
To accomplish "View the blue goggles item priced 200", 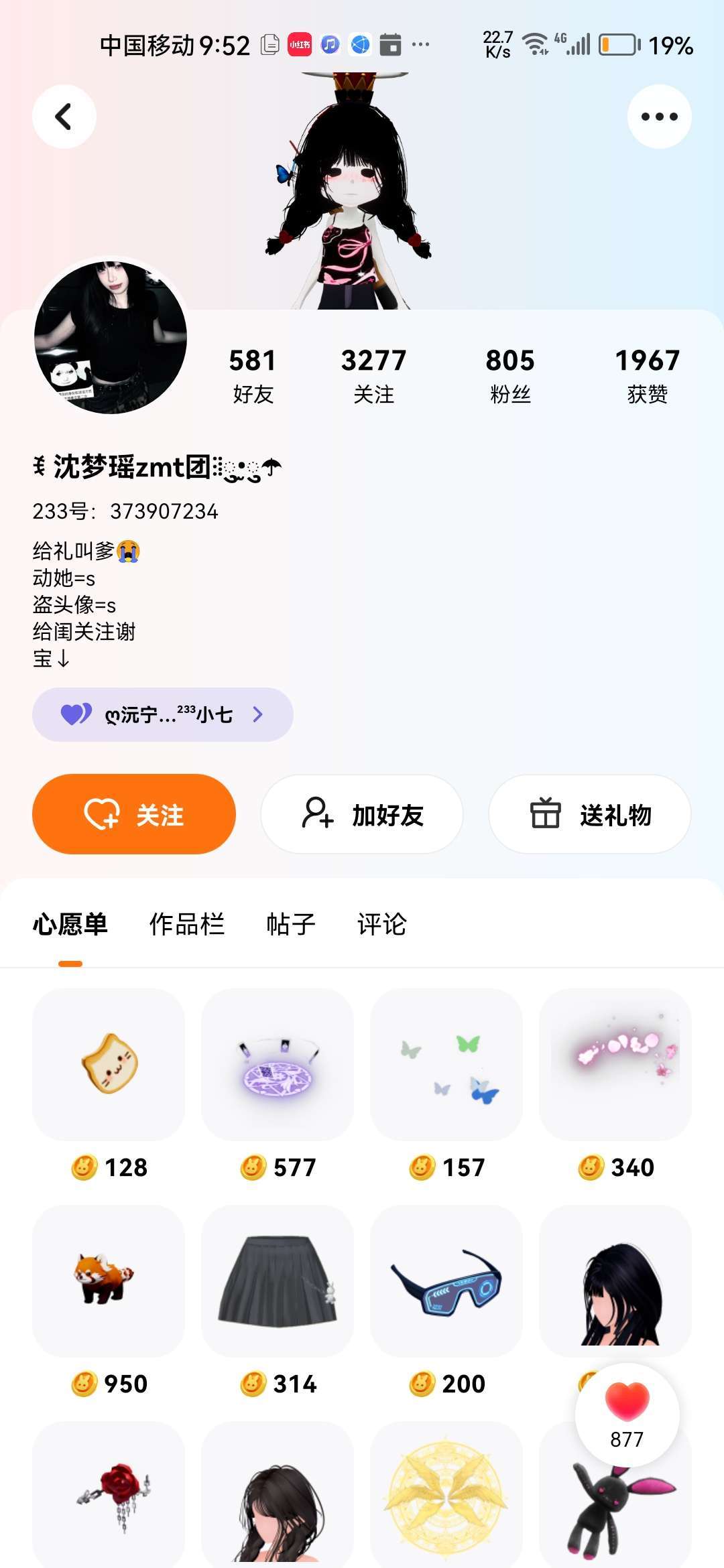I will point(446,1281).
